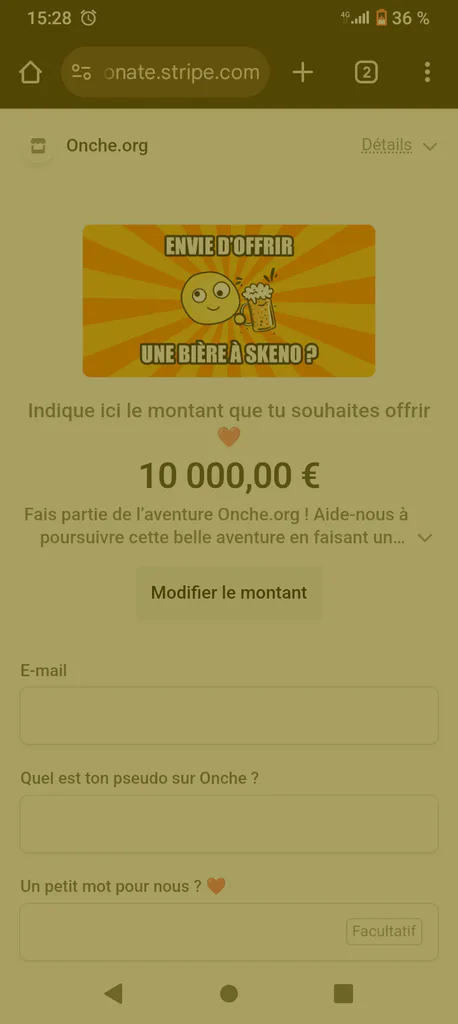Tap the donate.stripe.com address bar

pos(165,72)
